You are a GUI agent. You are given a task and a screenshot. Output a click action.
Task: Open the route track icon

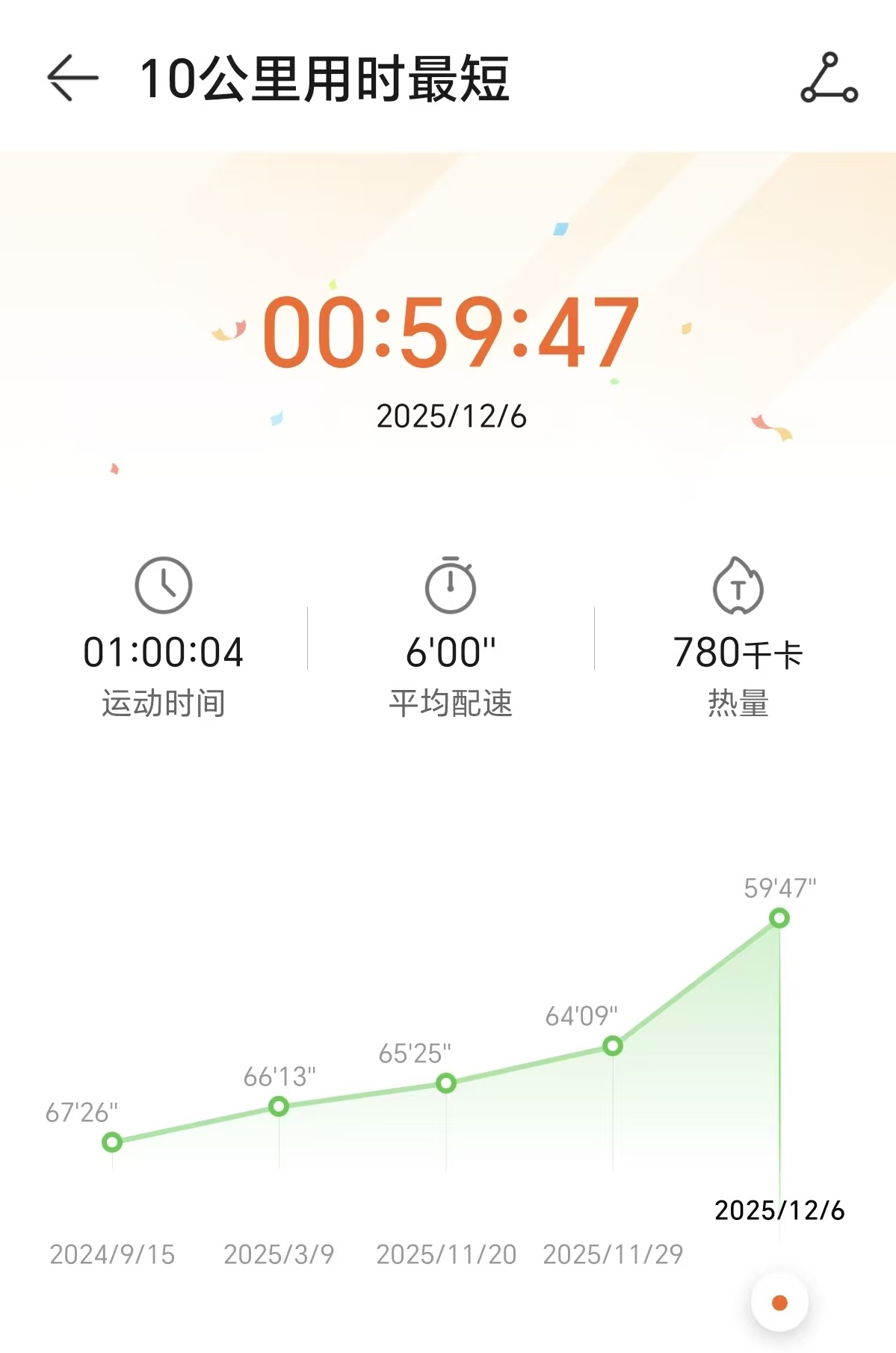[829, 78]
